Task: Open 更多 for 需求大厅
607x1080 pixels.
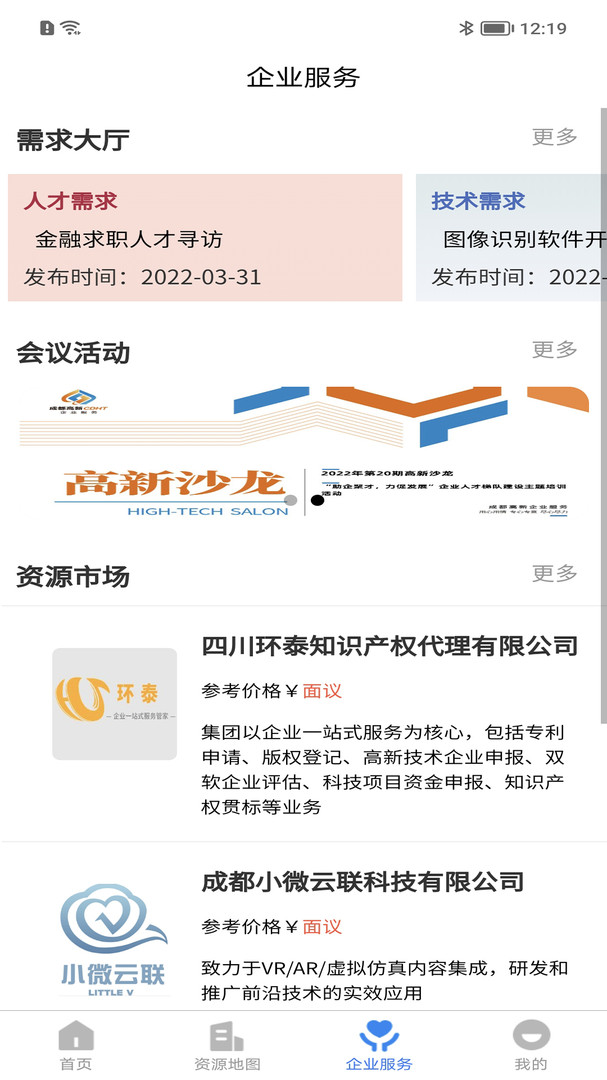Action: pos(554,137)
